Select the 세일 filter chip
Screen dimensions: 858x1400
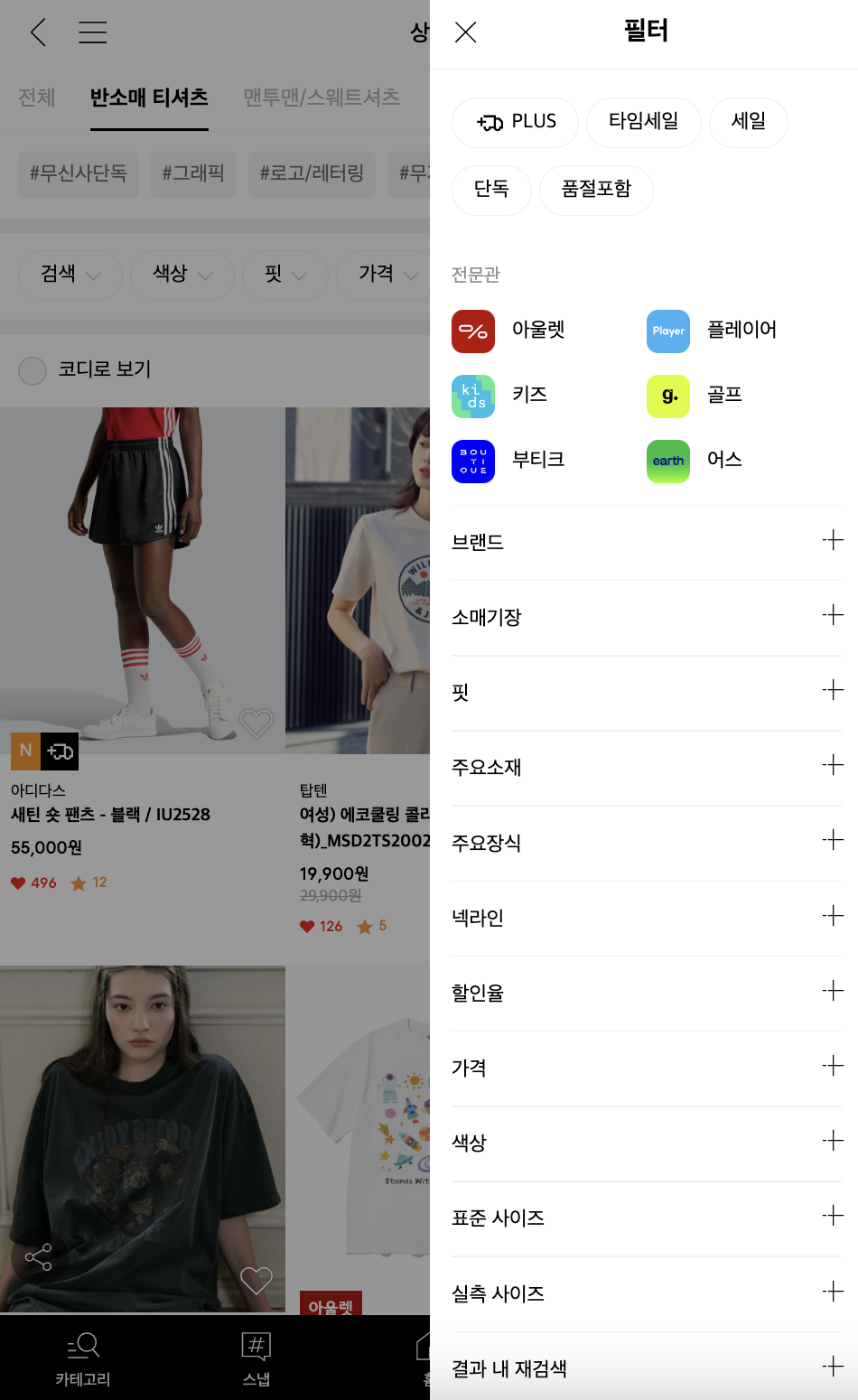pos(748,122)
